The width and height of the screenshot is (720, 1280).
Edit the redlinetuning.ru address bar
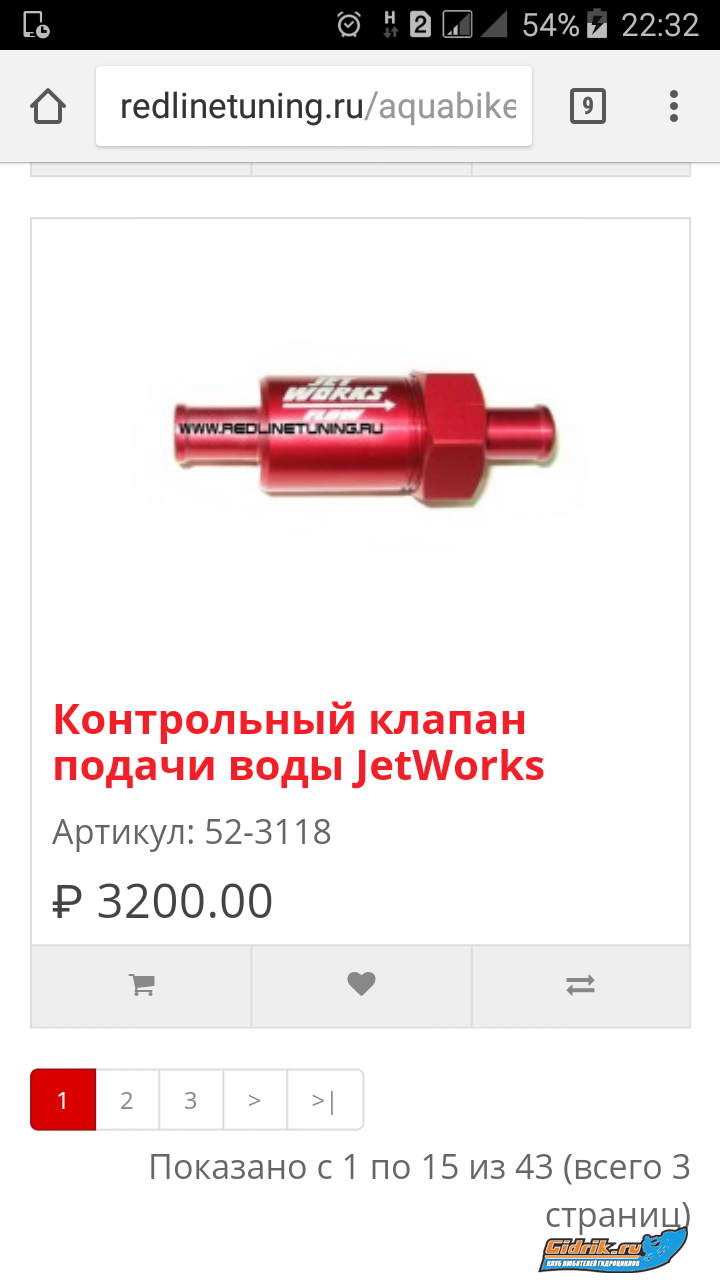pyautogui.click(x=315, y=107)
